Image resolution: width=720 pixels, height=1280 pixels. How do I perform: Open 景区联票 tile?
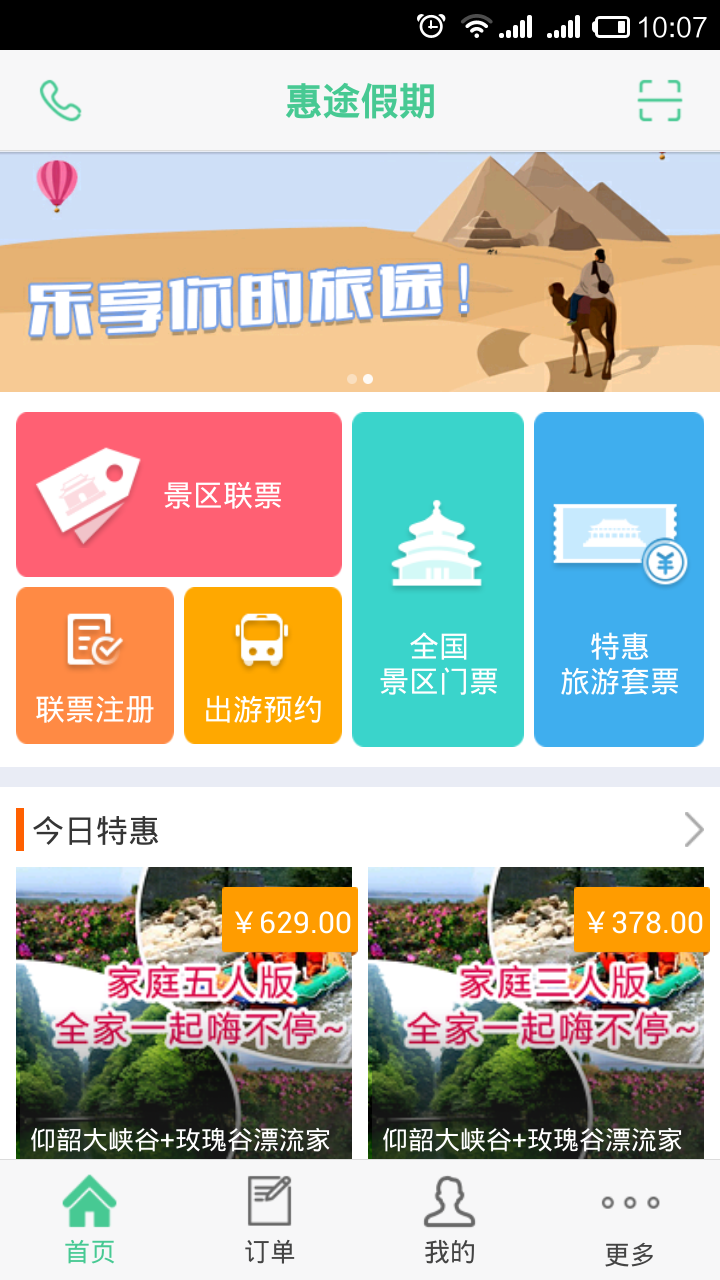coord(179,495)
